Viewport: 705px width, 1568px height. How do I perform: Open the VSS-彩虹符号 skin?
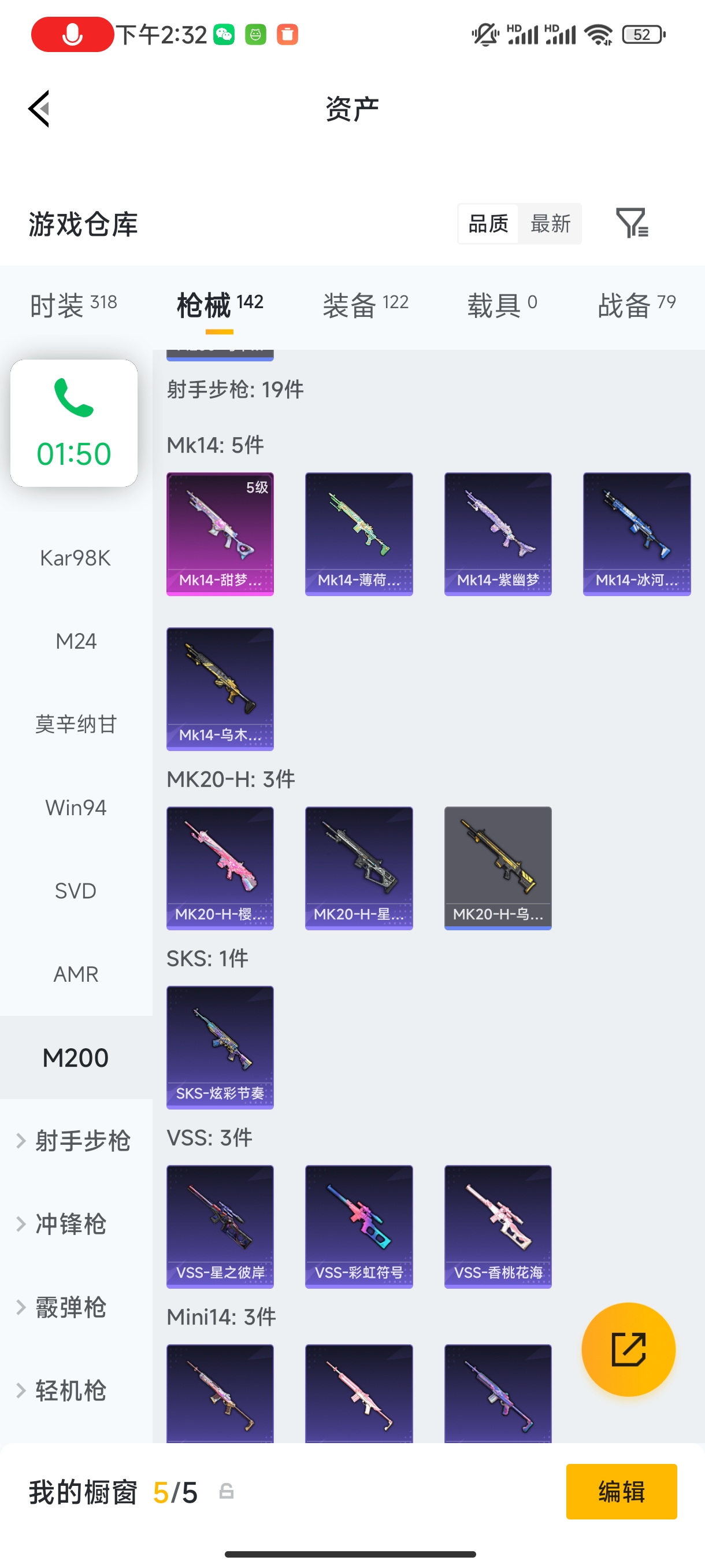coord(359,1226)
